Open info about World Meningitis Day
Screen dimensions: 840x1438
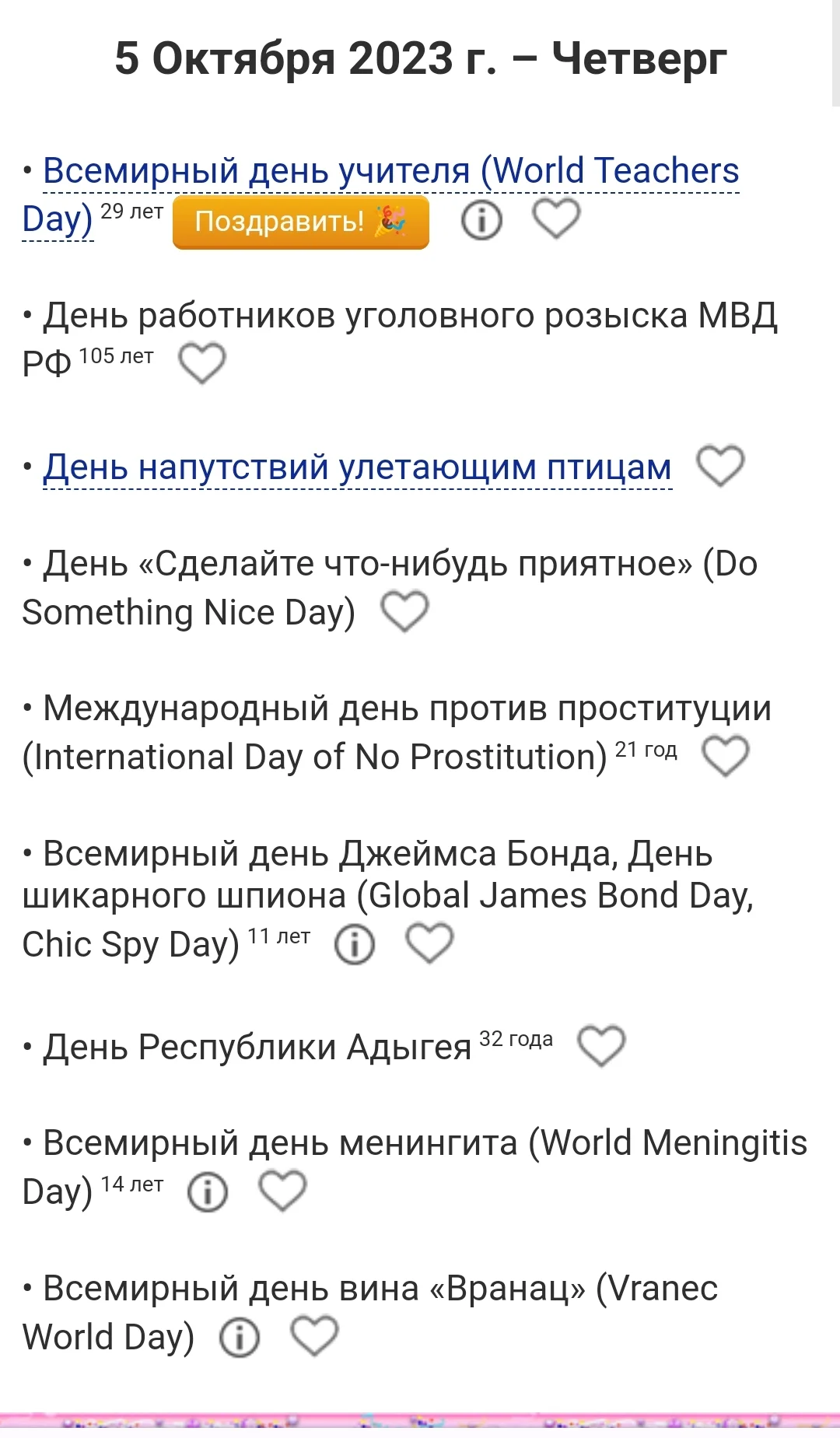[208, 1189]
